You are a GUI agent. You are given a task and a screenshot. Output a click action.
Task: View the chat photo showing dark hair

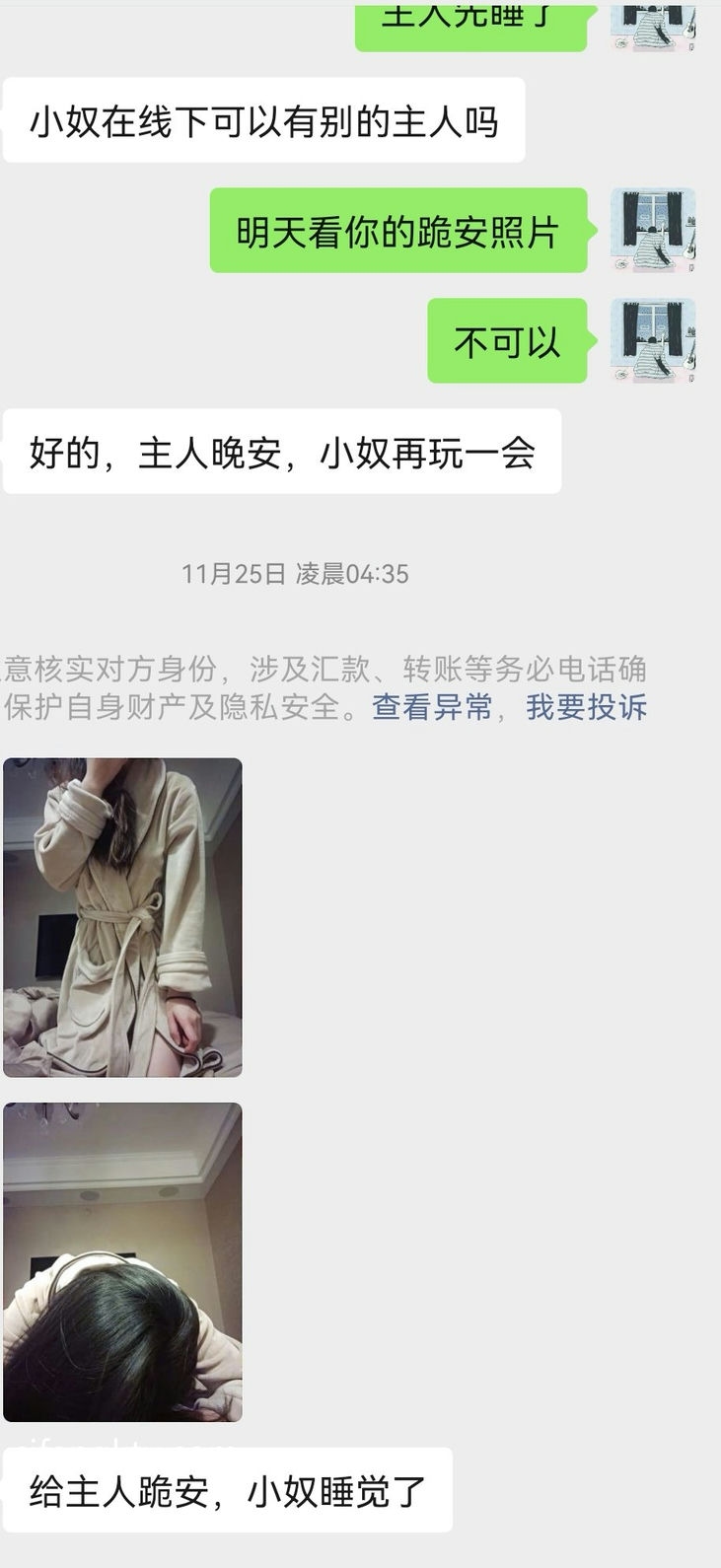click(122, 1262)
